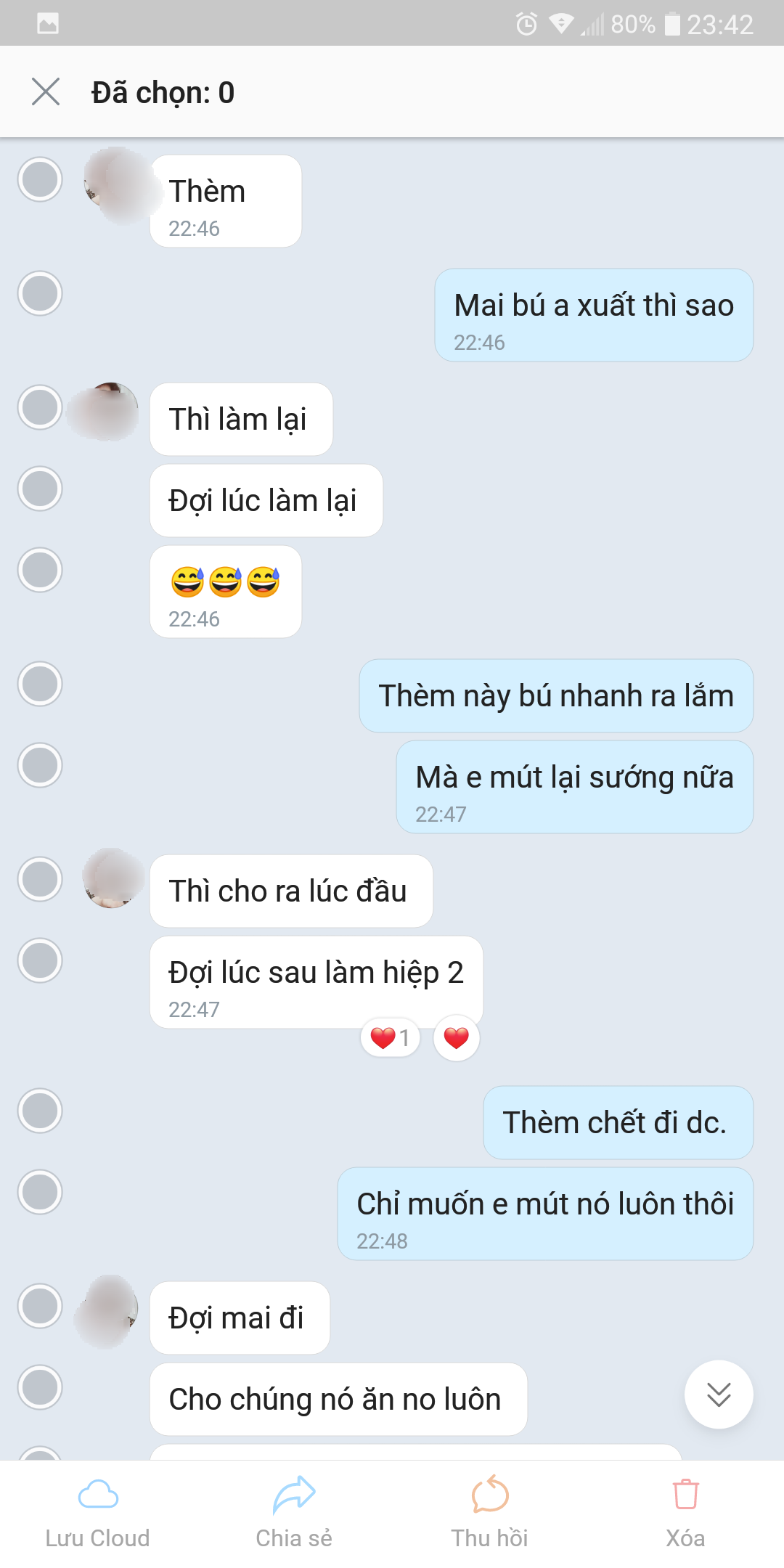
Task: Tap the heart reaction counter showing 1
Action: [391, 1038]
